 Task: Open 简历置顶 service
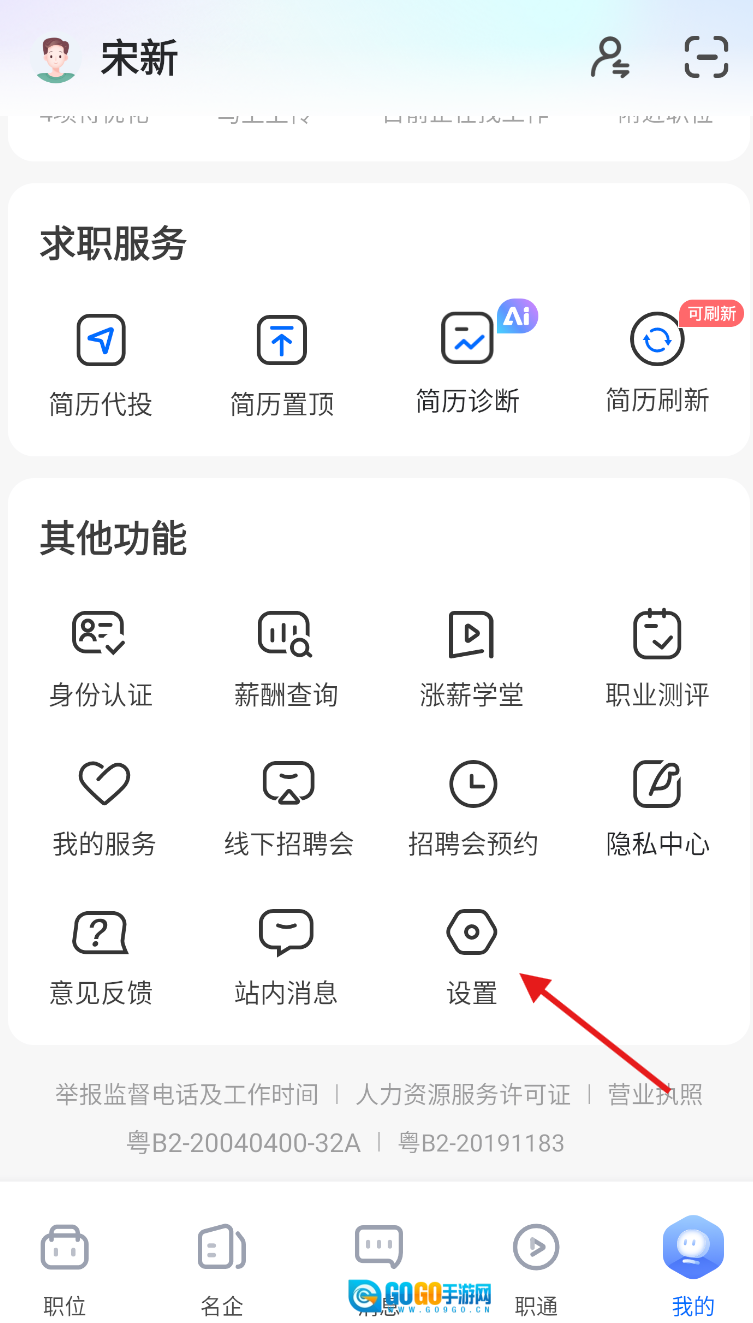pos(282,364)
